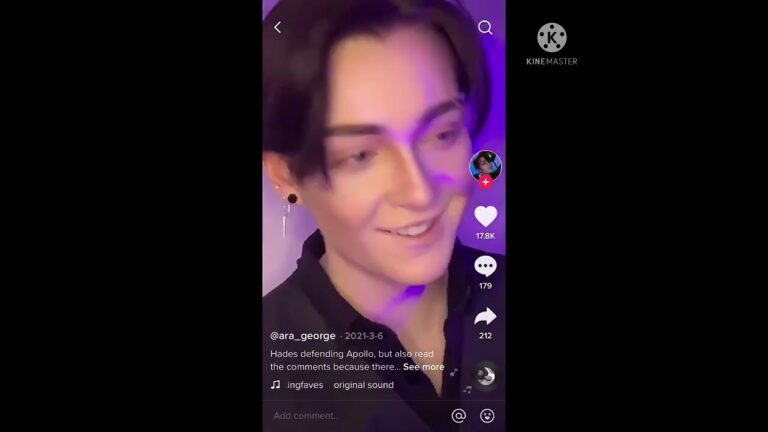Open the comments with 179 replies
The image size is (768, 432).
point(485,266)
